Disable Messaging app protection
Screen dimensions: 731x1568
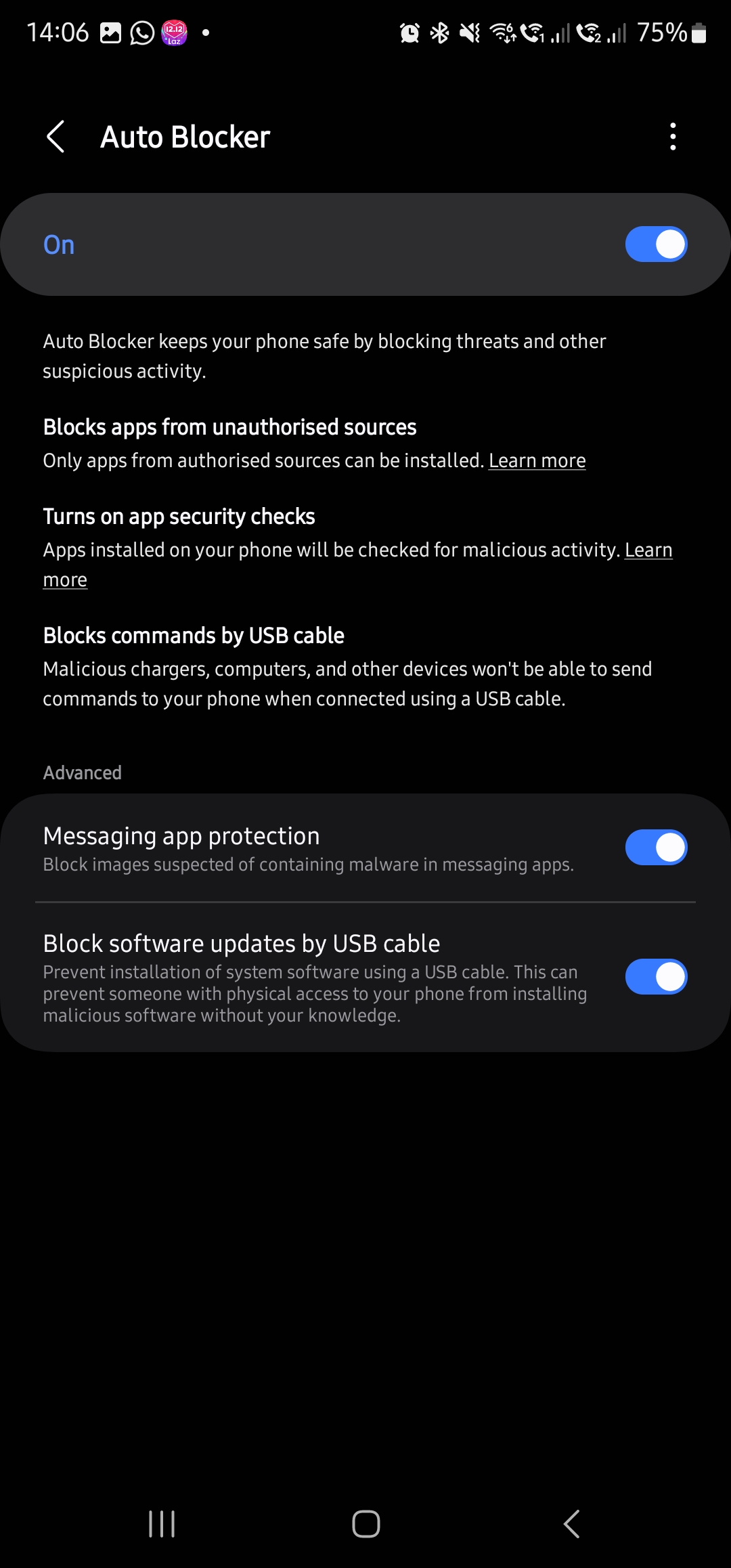coord(655,847)
